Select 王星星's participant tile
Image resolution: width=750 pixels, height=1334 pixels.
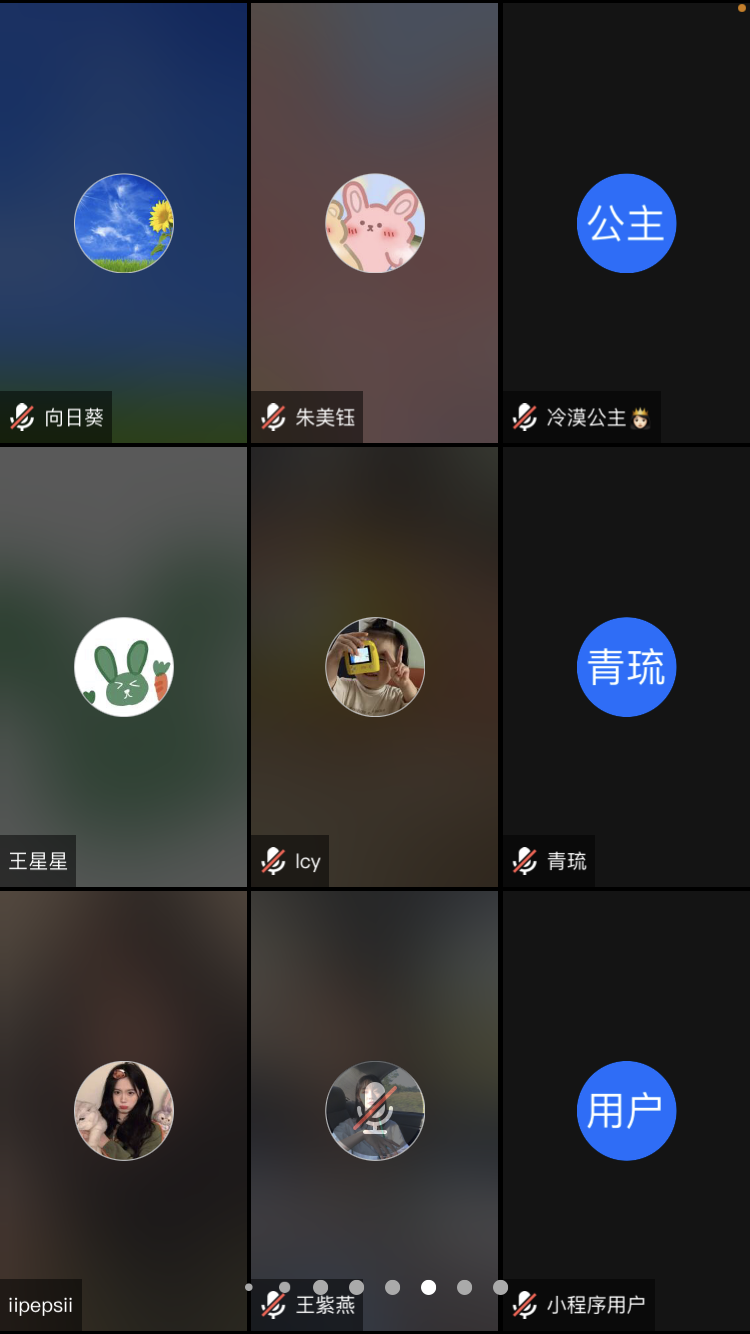[x=123, y=667]
